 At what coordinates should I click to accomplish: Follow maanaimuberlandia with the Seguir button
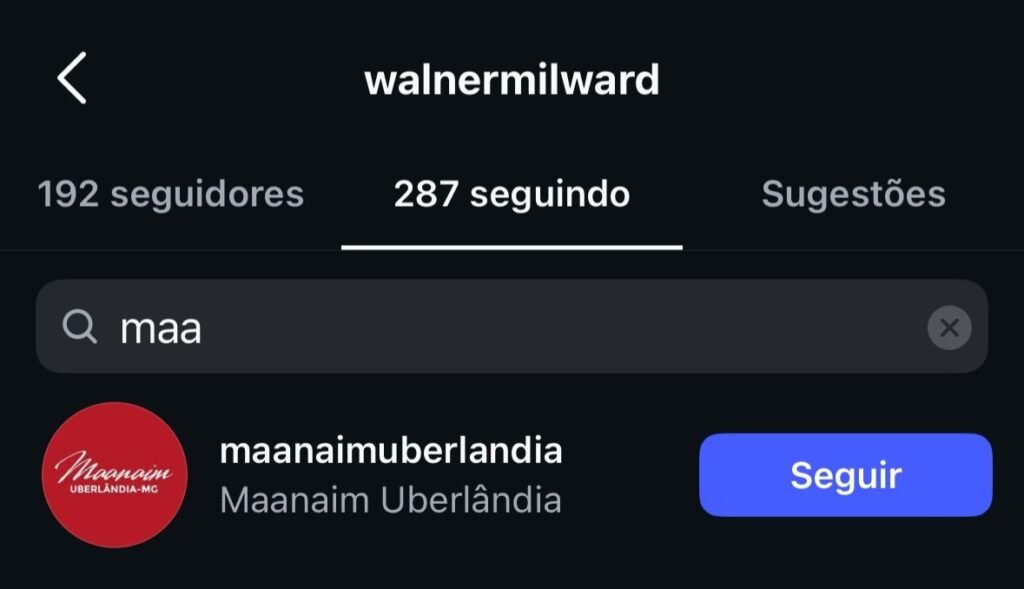click(845, 475)
